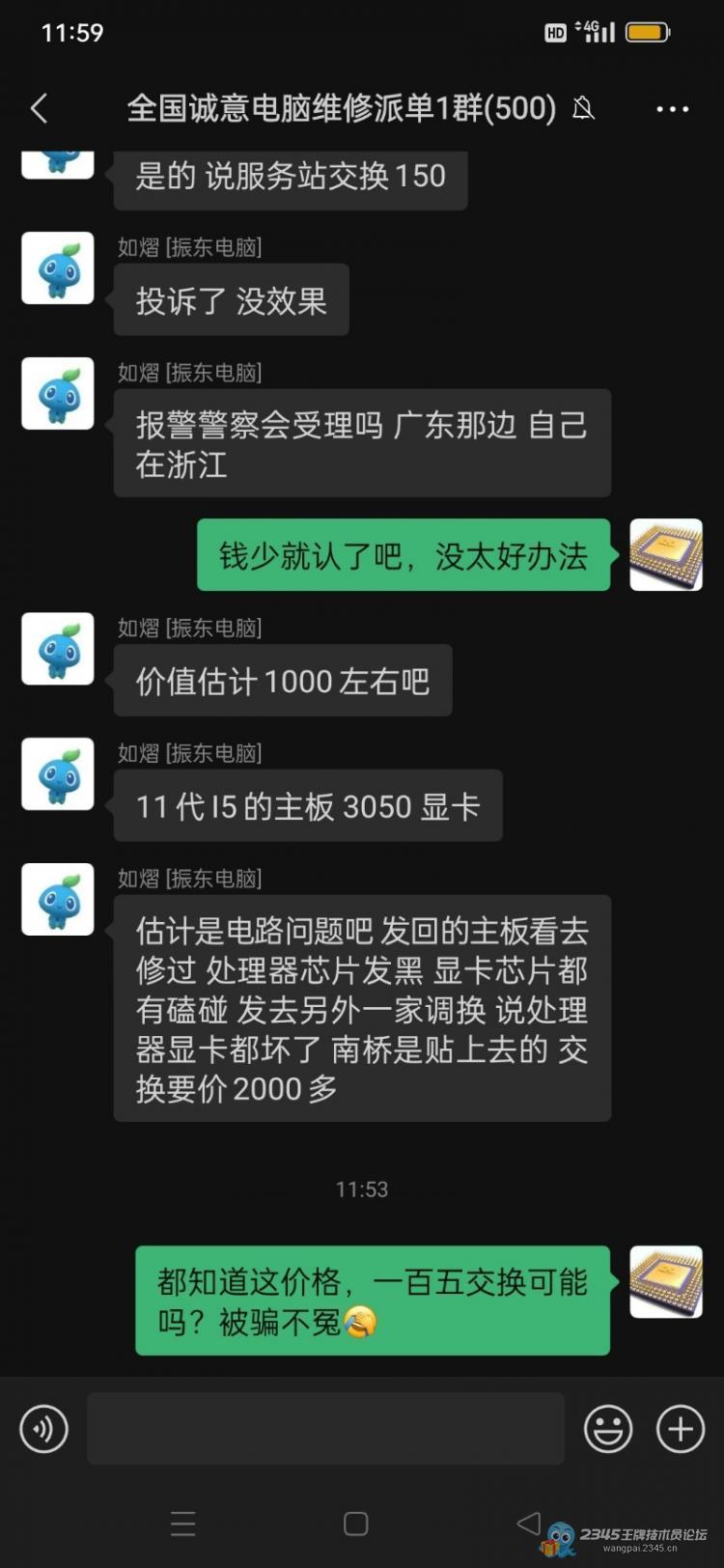724x1568 pixels.
Task: Open 如熠's avatar beside 投诉了 没效果
Action: pyautogui.click(x=58, y=268)
